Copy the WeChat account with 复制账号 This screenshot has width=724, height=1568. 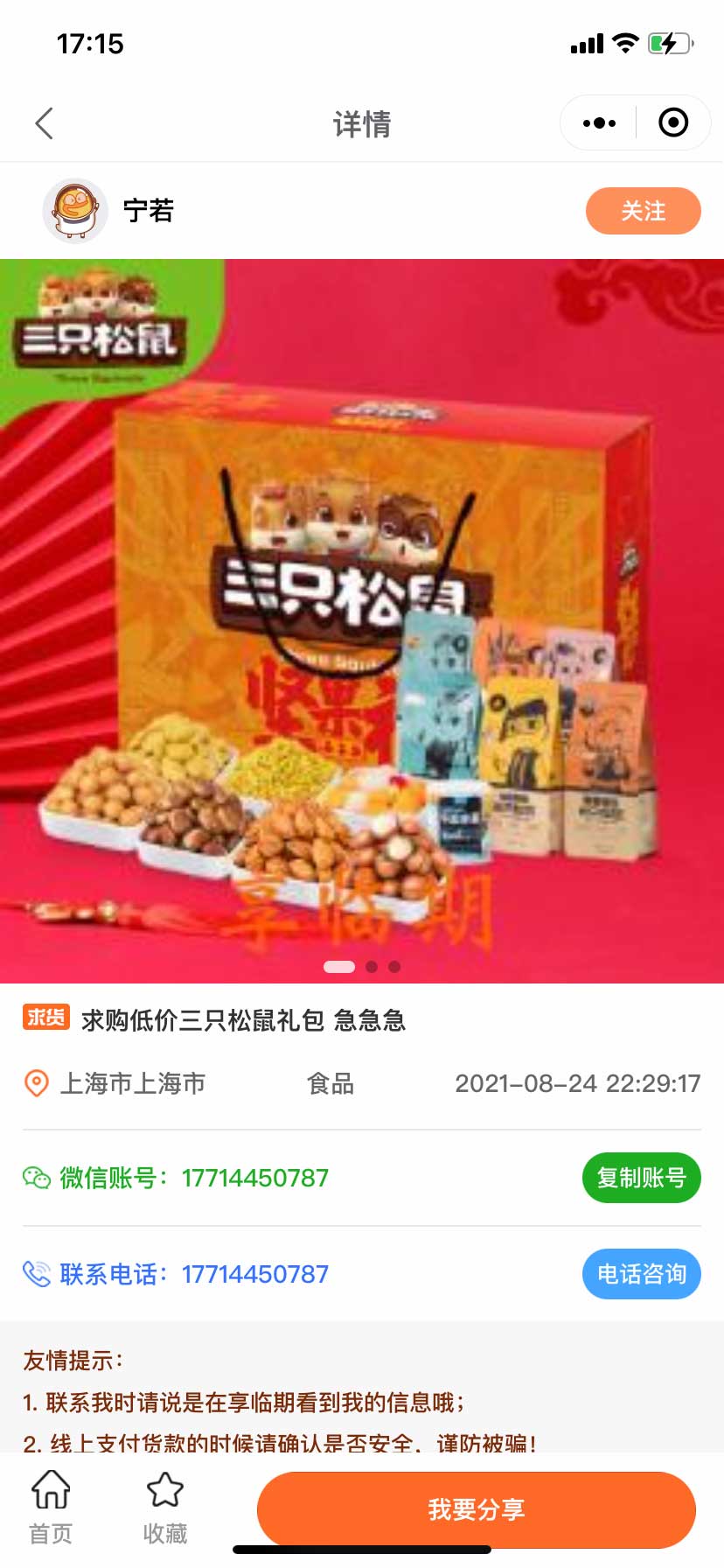(641, 1178)
